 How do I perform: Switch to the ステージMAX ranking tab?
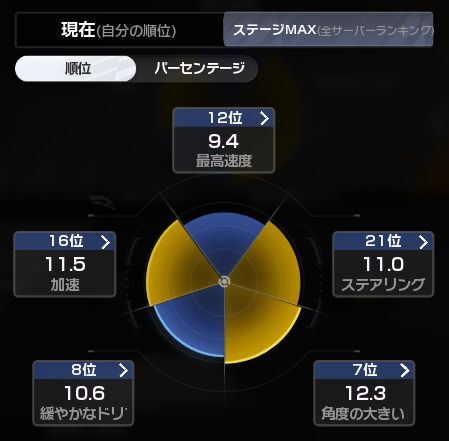(x=328, y=29)
